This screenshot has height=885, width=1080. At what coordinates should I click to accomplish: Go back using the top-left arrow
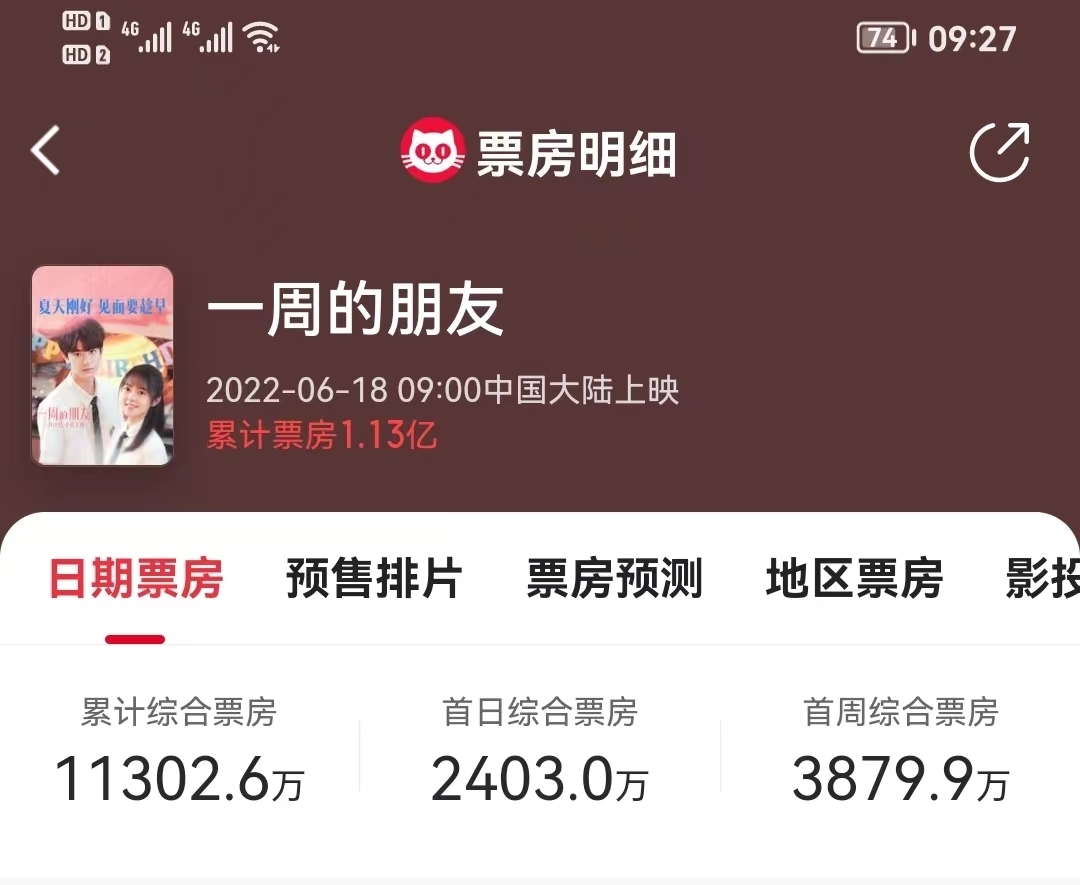tap(46, 152)
